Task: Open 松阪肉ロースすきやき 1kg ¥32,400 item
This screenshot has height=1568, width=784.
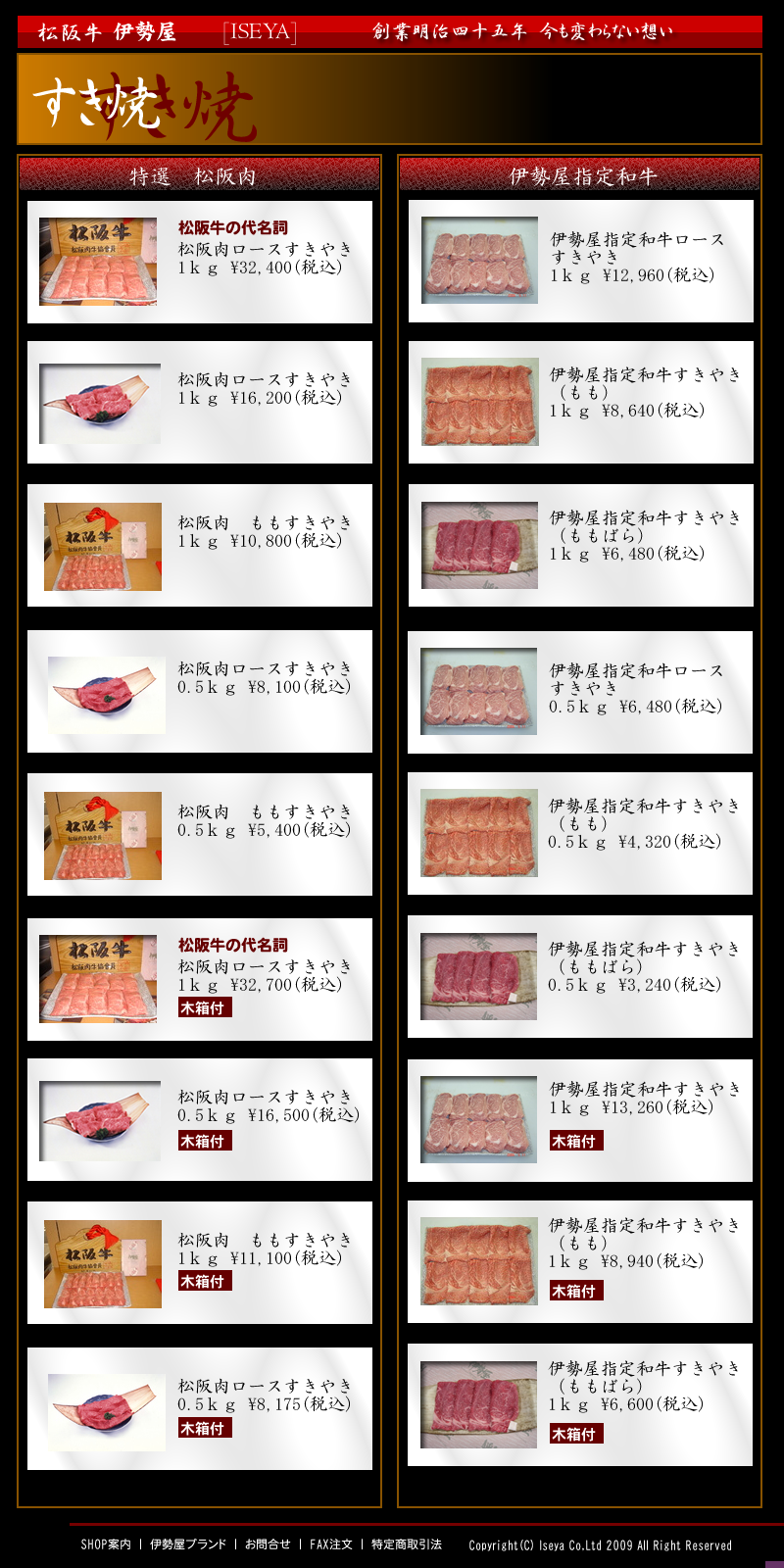Action: (x=200, y=263)
